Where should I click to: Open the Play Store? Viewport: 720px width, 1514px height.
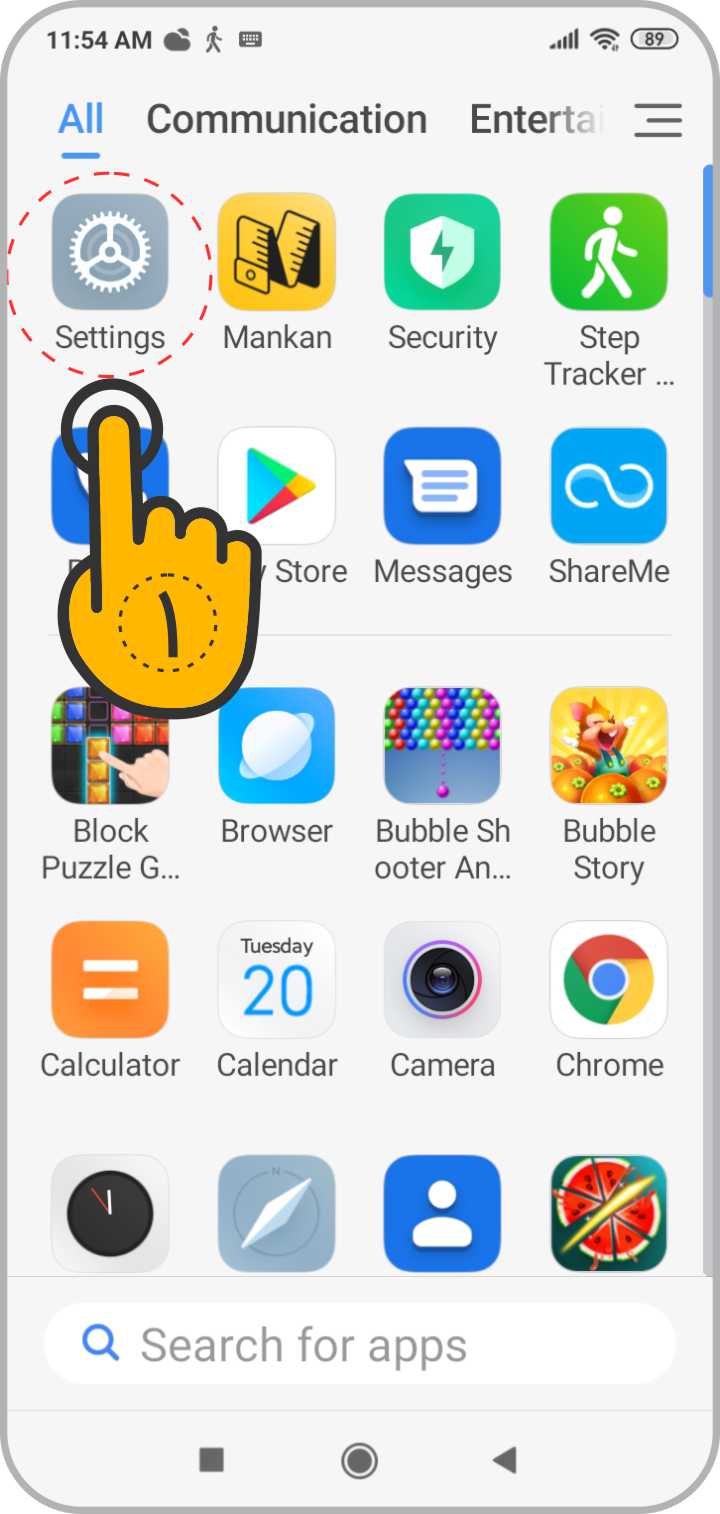coord(290,486)
